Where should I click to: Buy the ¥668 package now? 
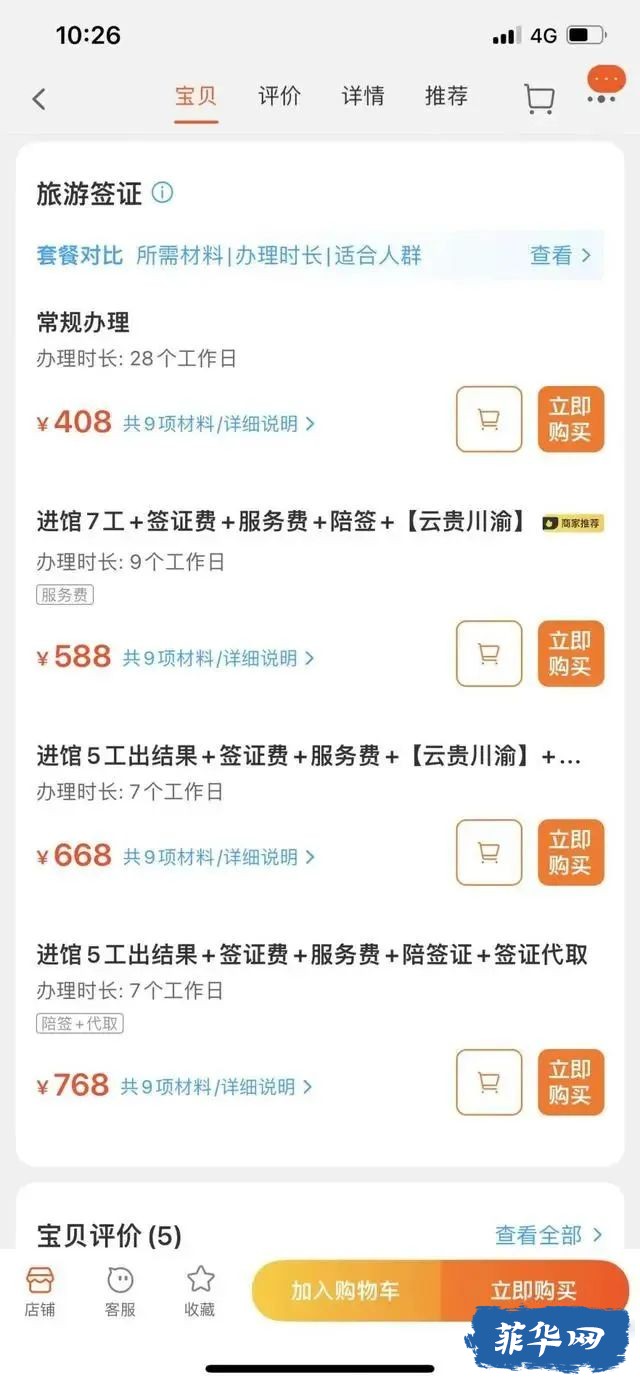pyautogui.click(x=570, y=852)
